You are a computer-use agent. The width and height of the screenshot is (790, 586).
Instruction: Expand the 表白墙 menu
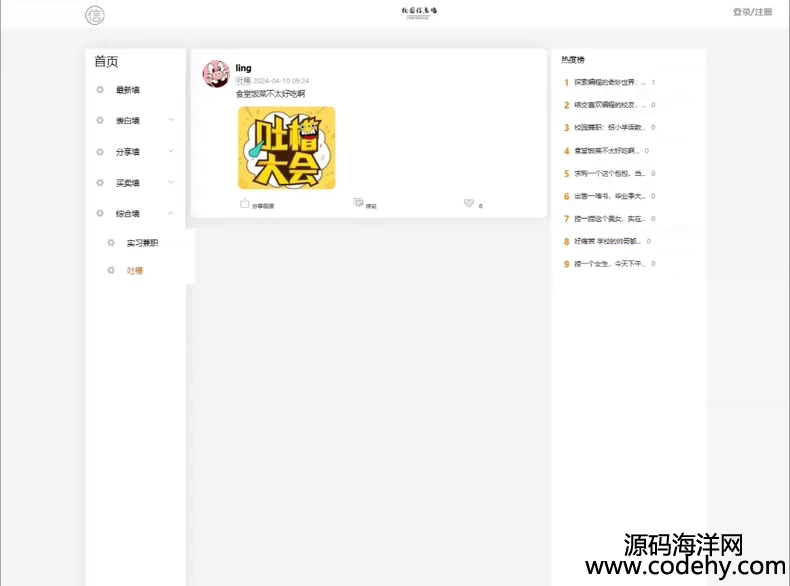(x=135, y=121)
